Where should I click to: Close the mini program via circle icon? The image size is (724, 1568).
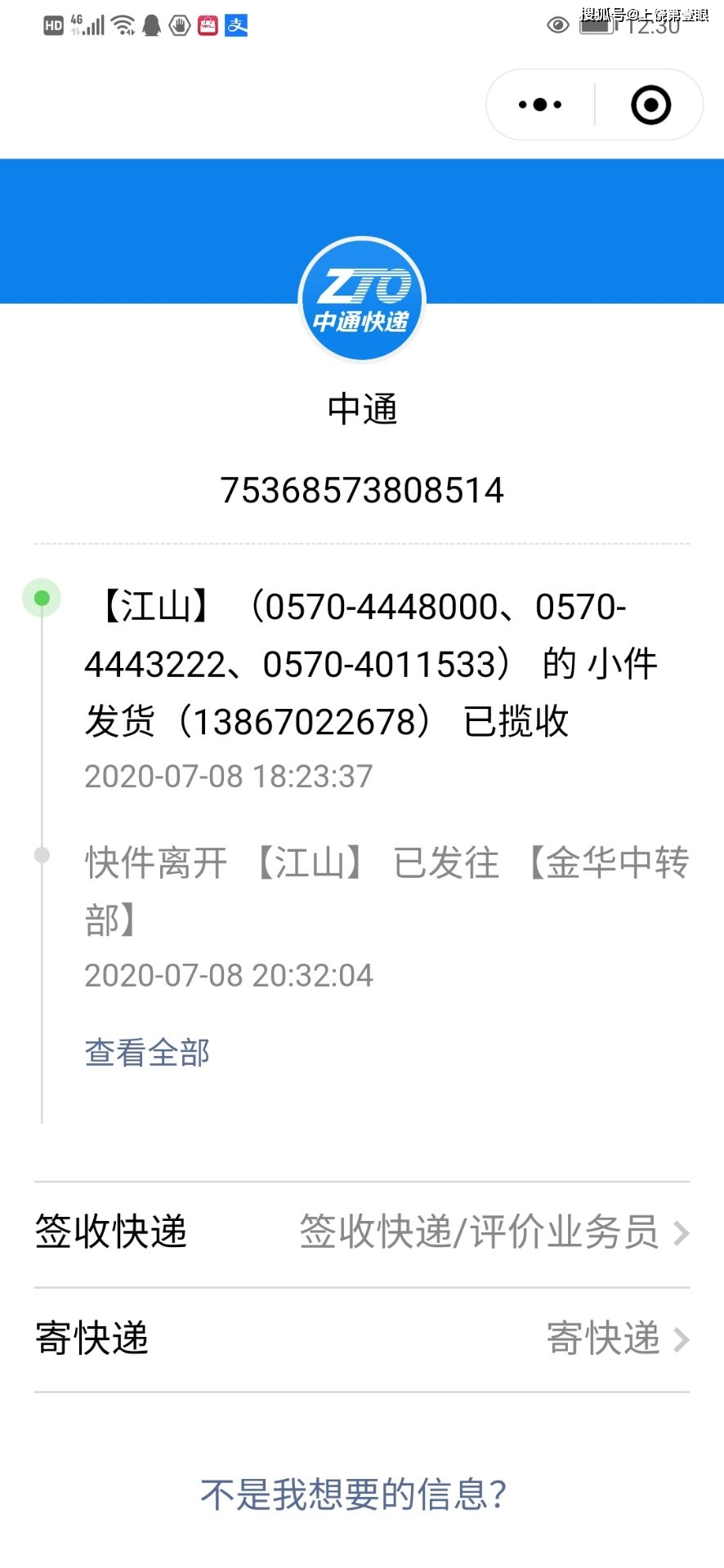click(650, 105)
